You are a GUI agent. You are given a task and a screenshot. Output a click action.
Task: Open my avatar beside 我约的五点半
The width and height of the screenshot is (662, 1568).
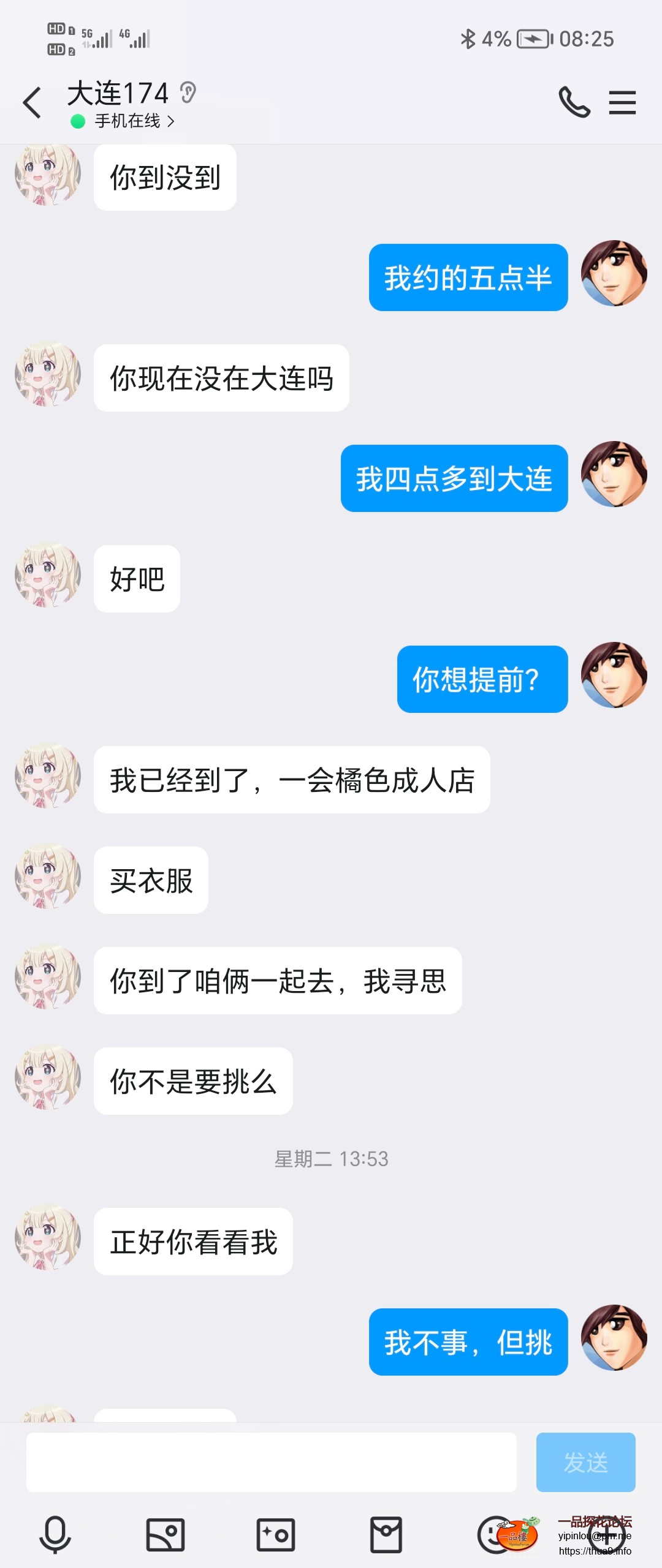point(614,273)
